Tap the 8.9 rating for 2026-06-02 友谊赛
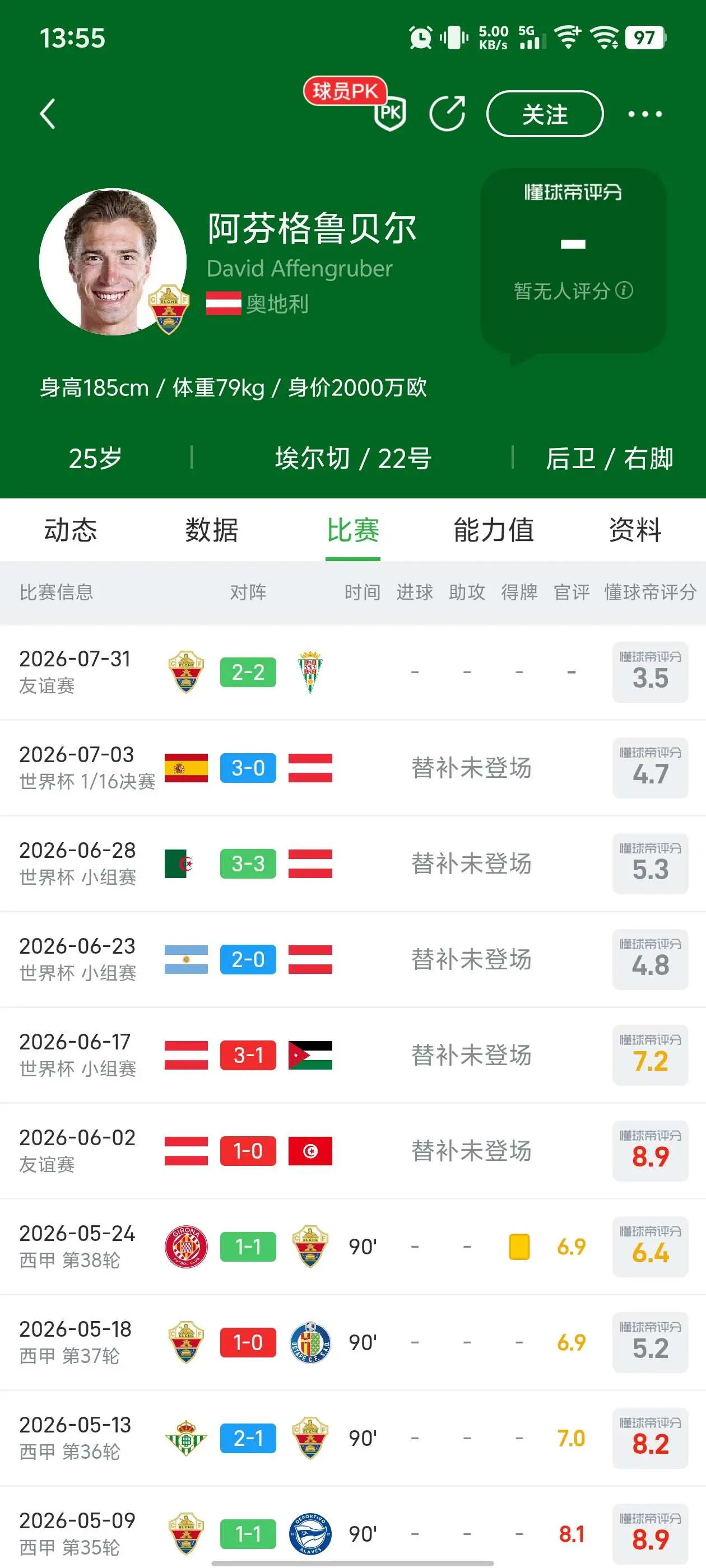 tap(650, 1150)
